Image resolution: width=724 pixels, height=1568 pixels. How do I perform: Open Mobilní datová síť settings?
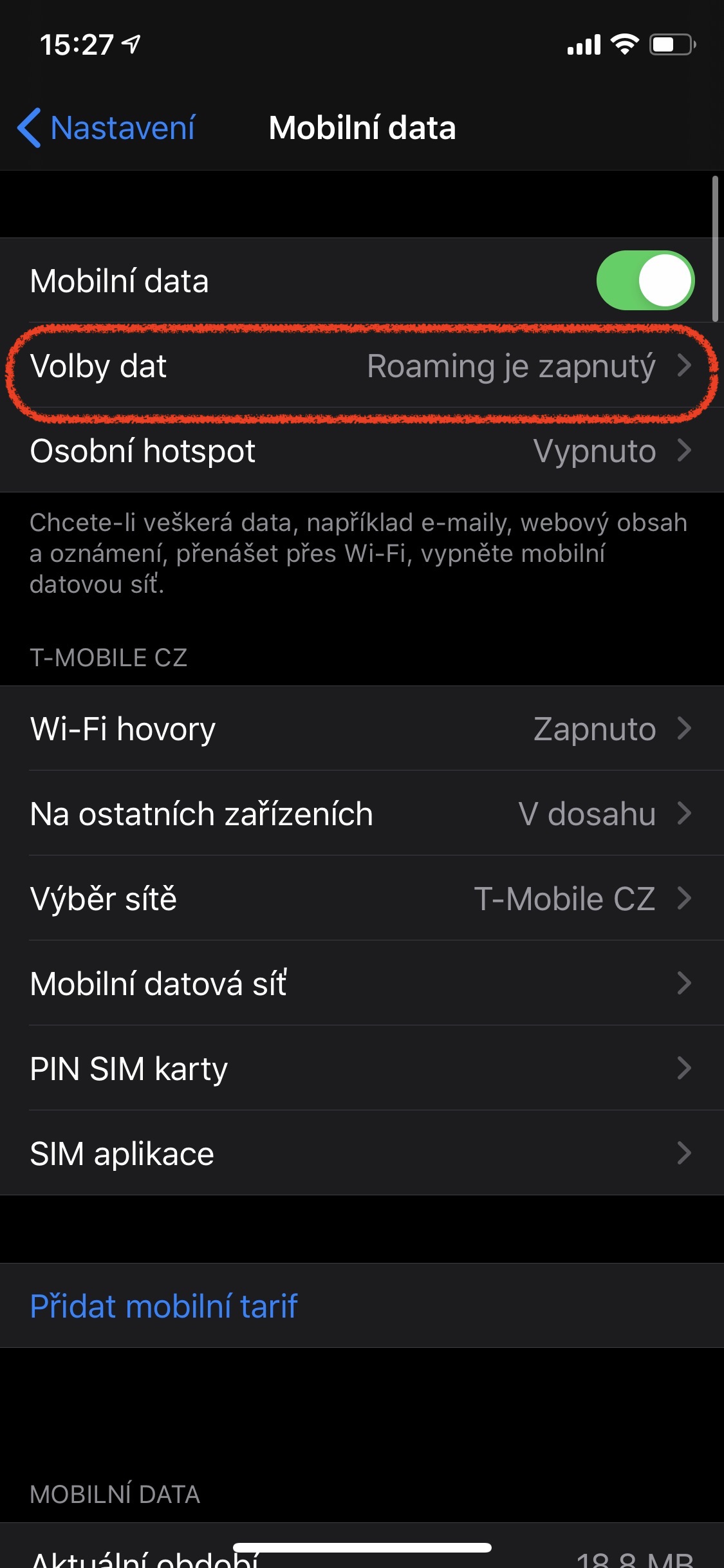362,984
